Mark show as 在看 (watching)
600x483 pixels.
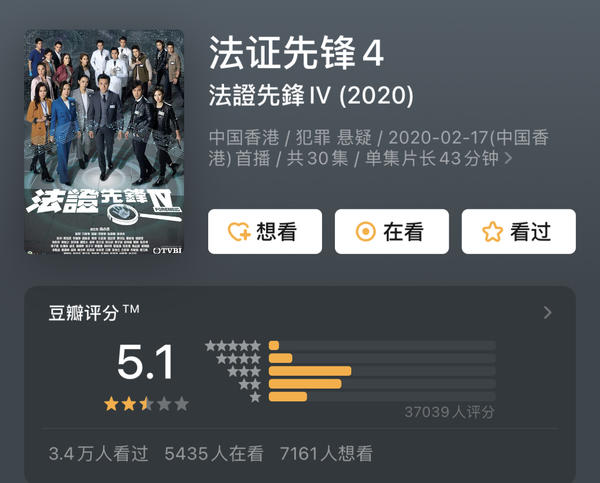point(391,232)
